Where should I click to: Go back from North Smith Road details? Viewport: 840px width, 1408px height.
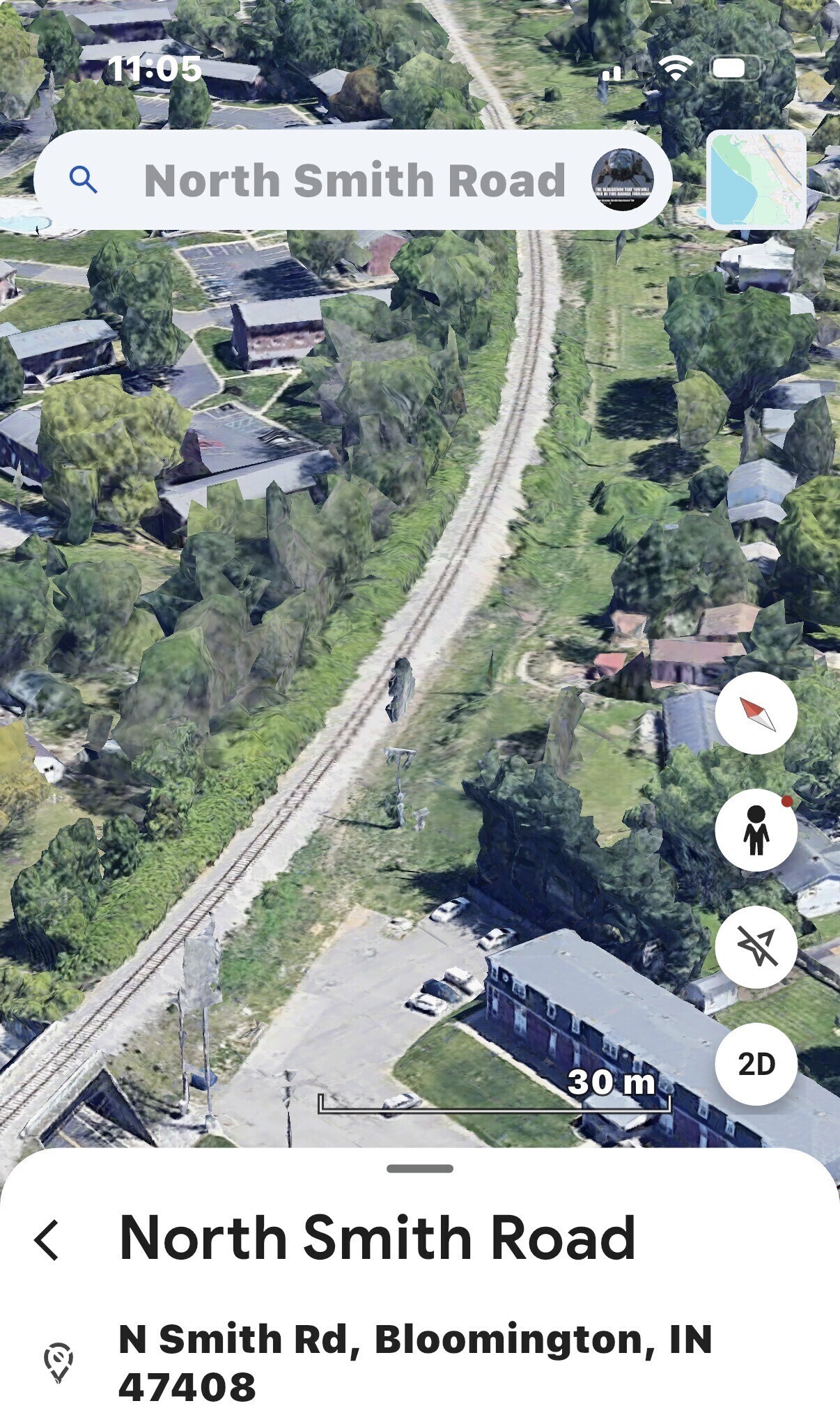pos(47,1240)
